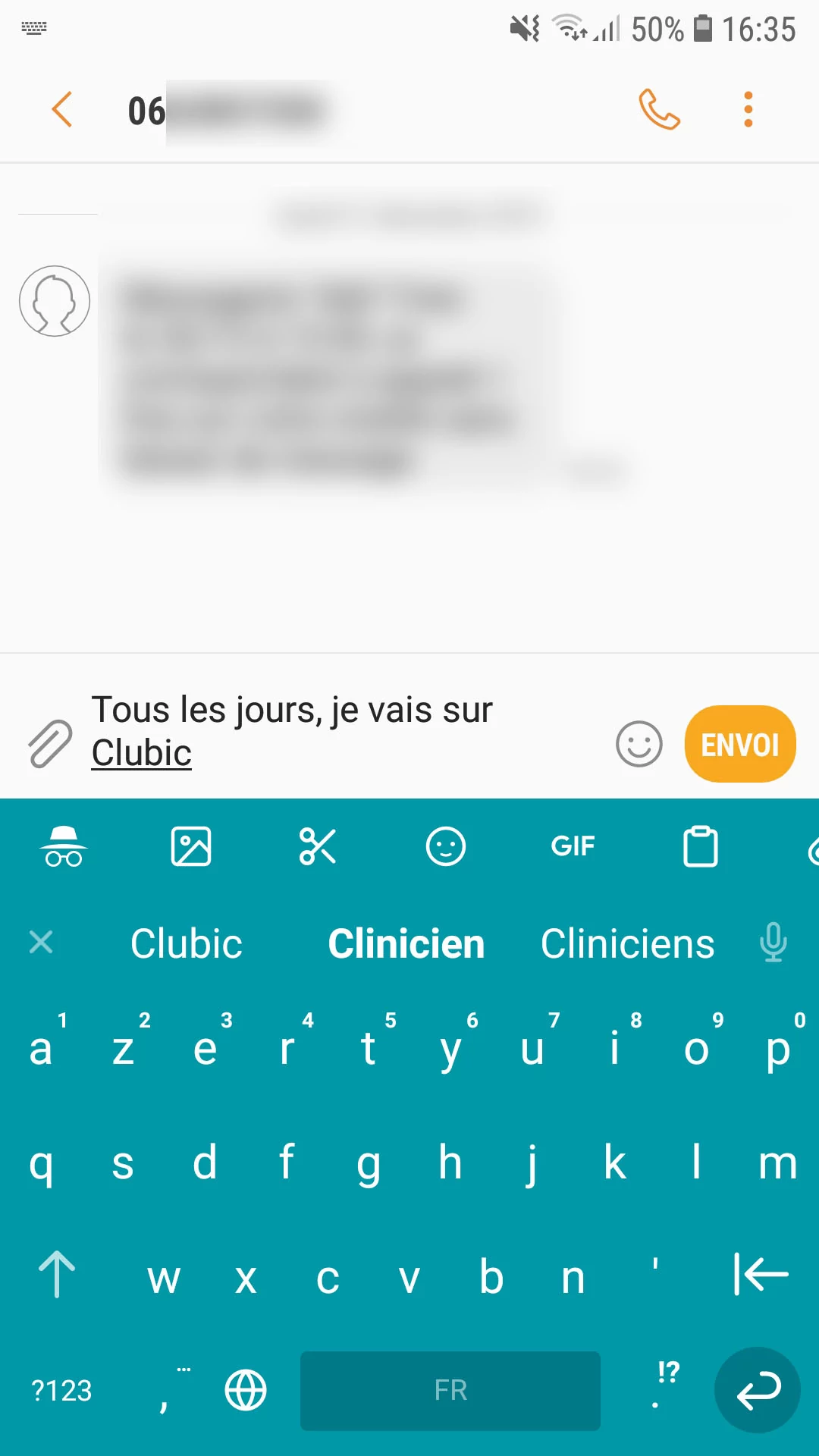Open the keyboard image insert tool
Image resolution: width=819 pixels, height=1456 pixels.
(x=191, y=846)
